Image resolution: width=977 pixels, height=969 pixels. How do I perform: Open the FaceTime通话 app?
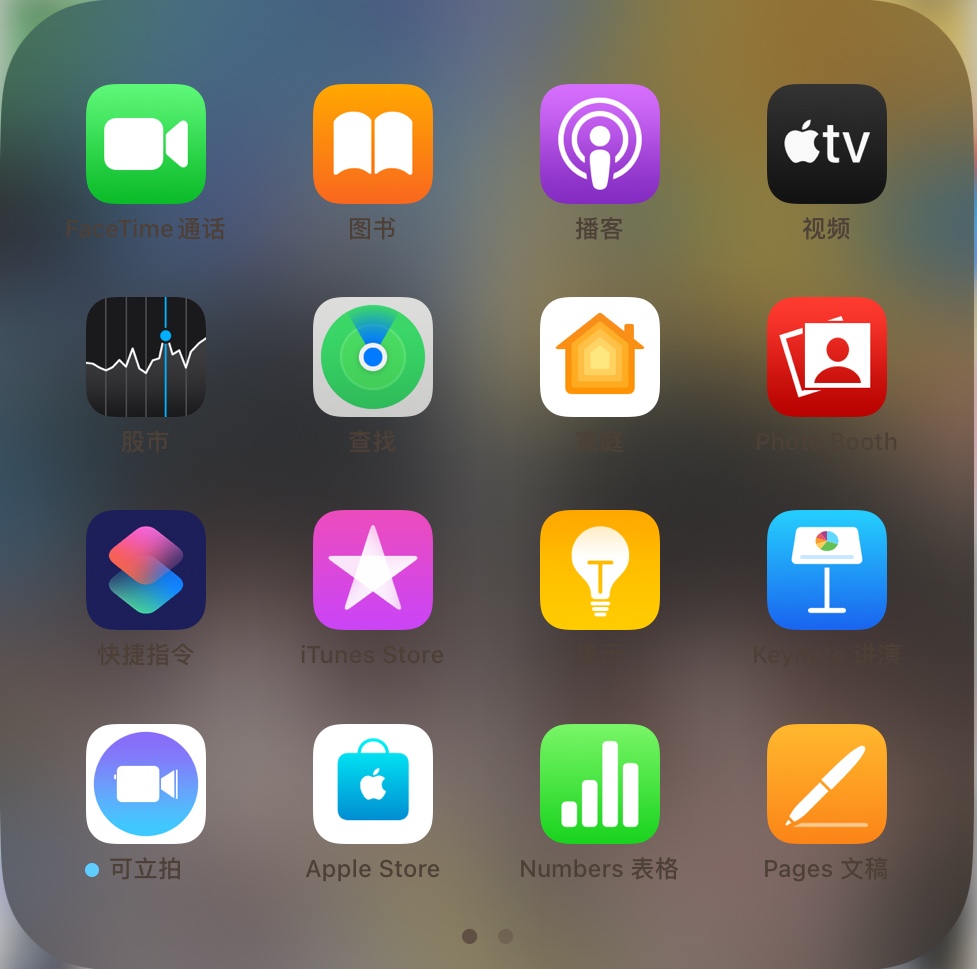pyautogui.click(x=146, y=144)
